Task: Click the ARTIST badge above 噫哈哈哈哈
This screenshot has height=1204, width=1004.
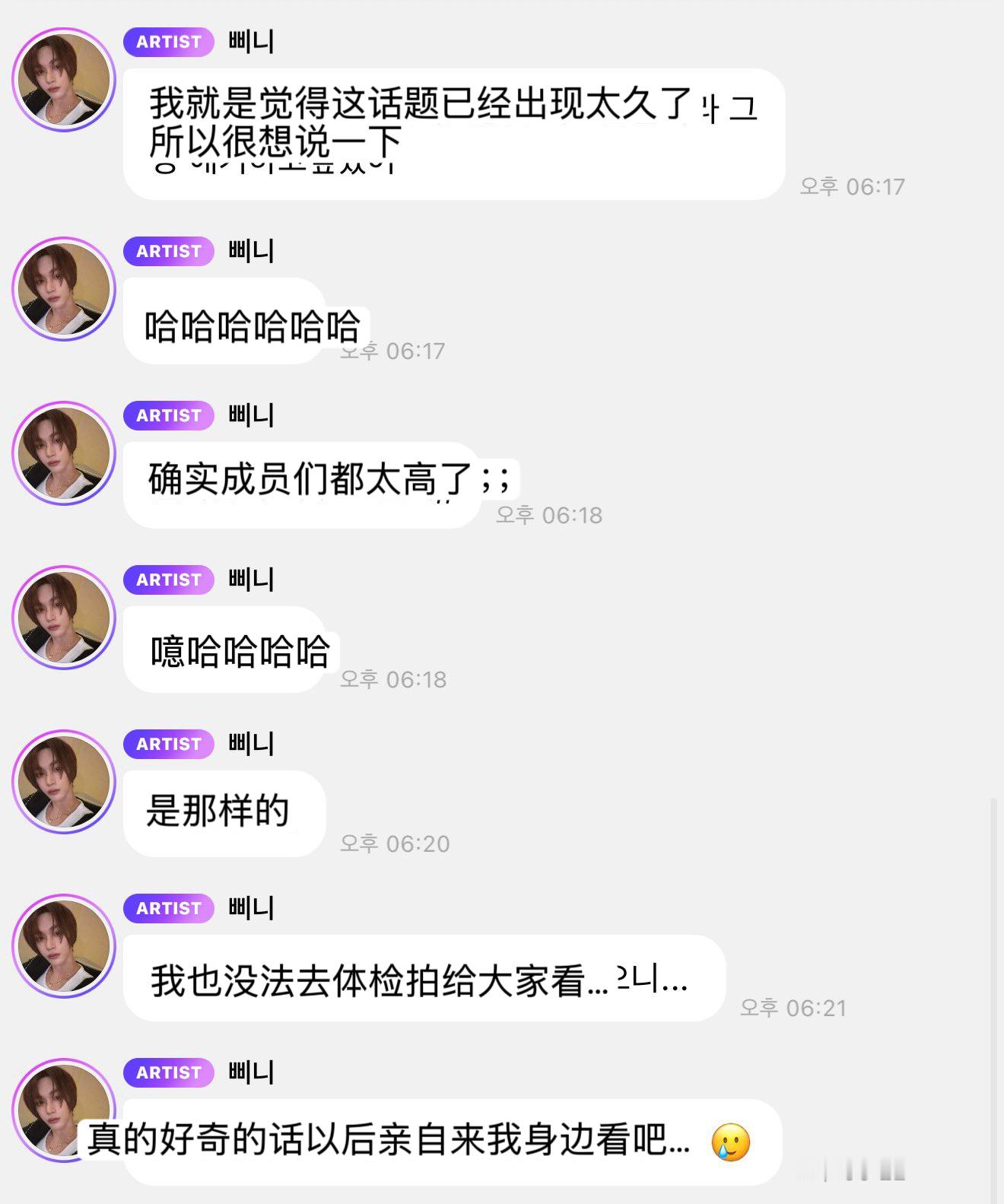Action: point(167,580)
